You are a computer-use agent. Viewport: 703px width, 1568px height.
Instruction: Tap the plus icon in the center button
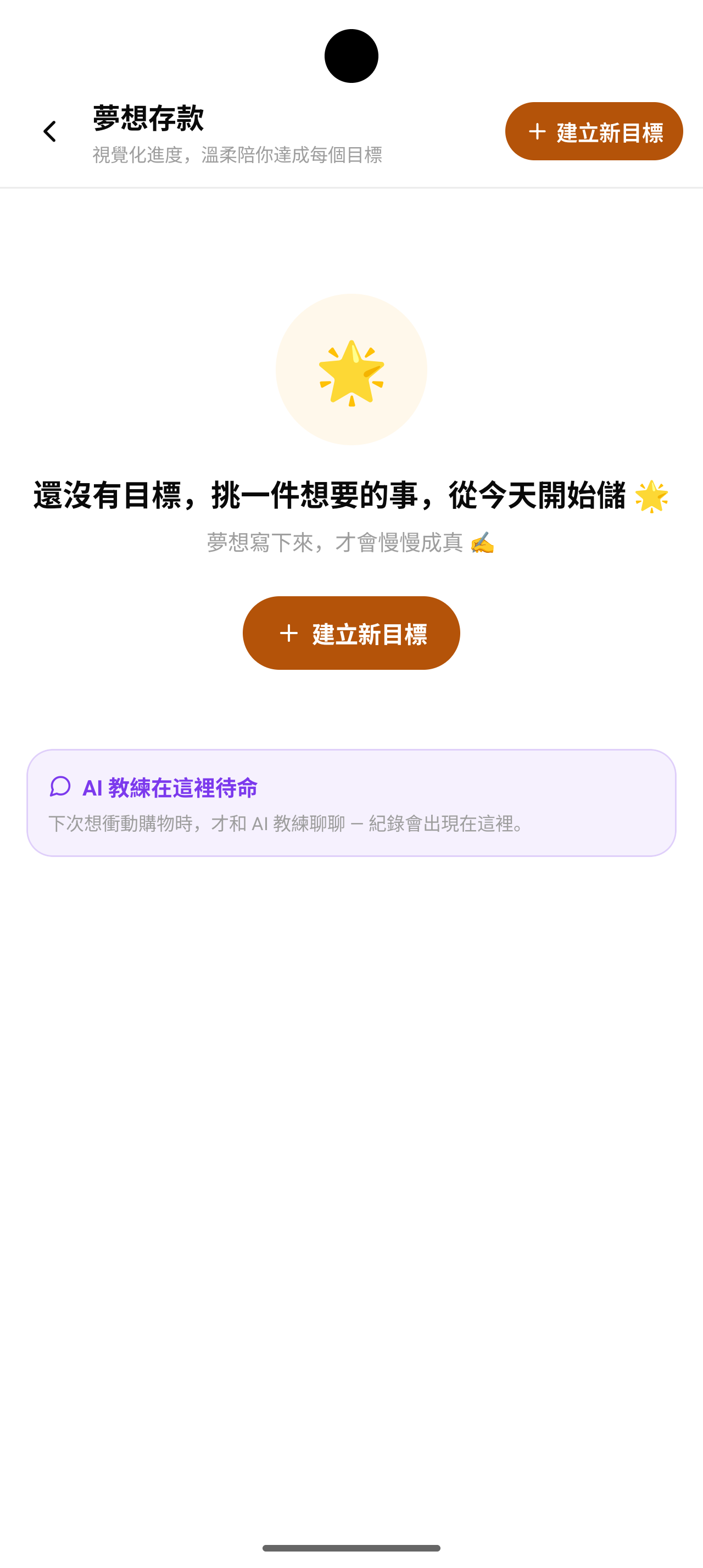[x=288, y=632]
